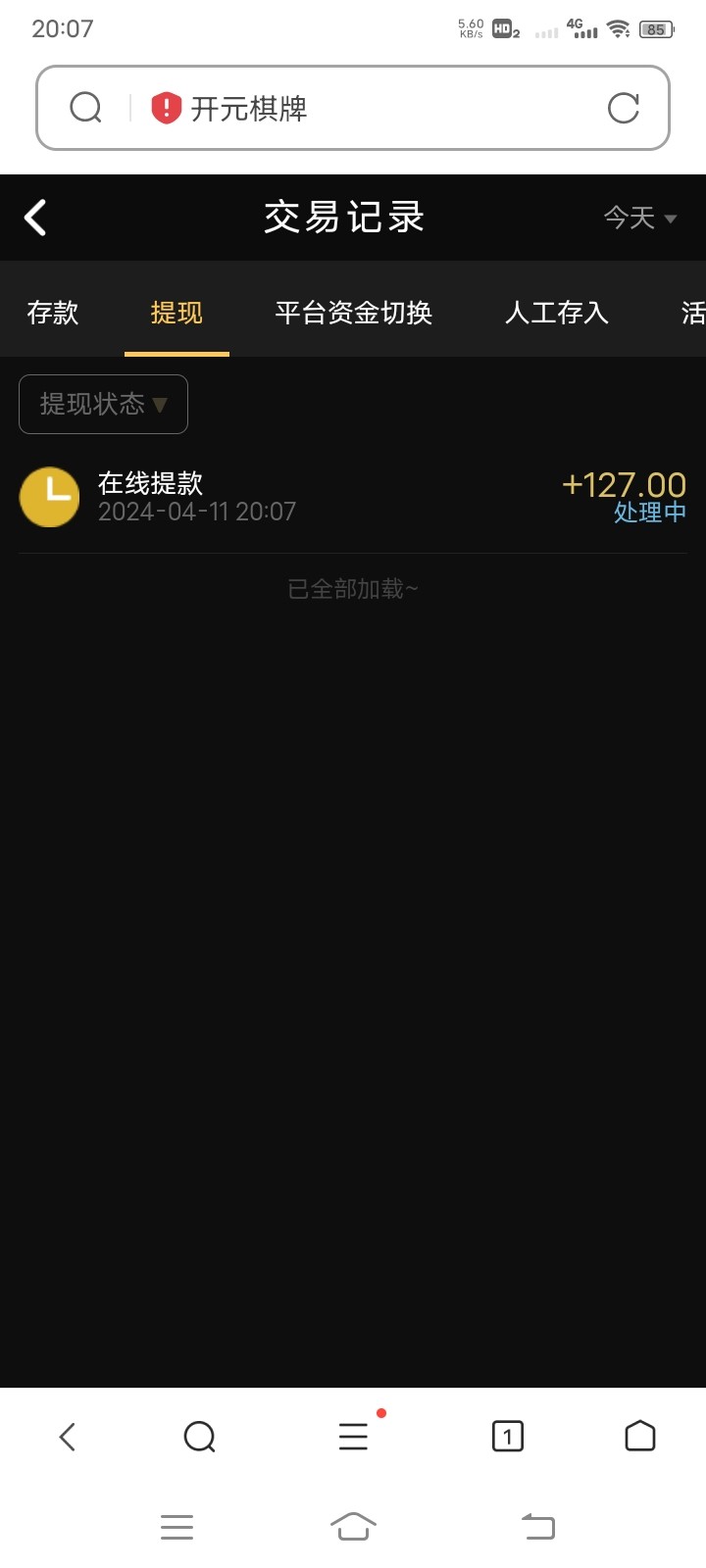
Task: Open recent apps from the navigation bar
Action: point(176,1526)
